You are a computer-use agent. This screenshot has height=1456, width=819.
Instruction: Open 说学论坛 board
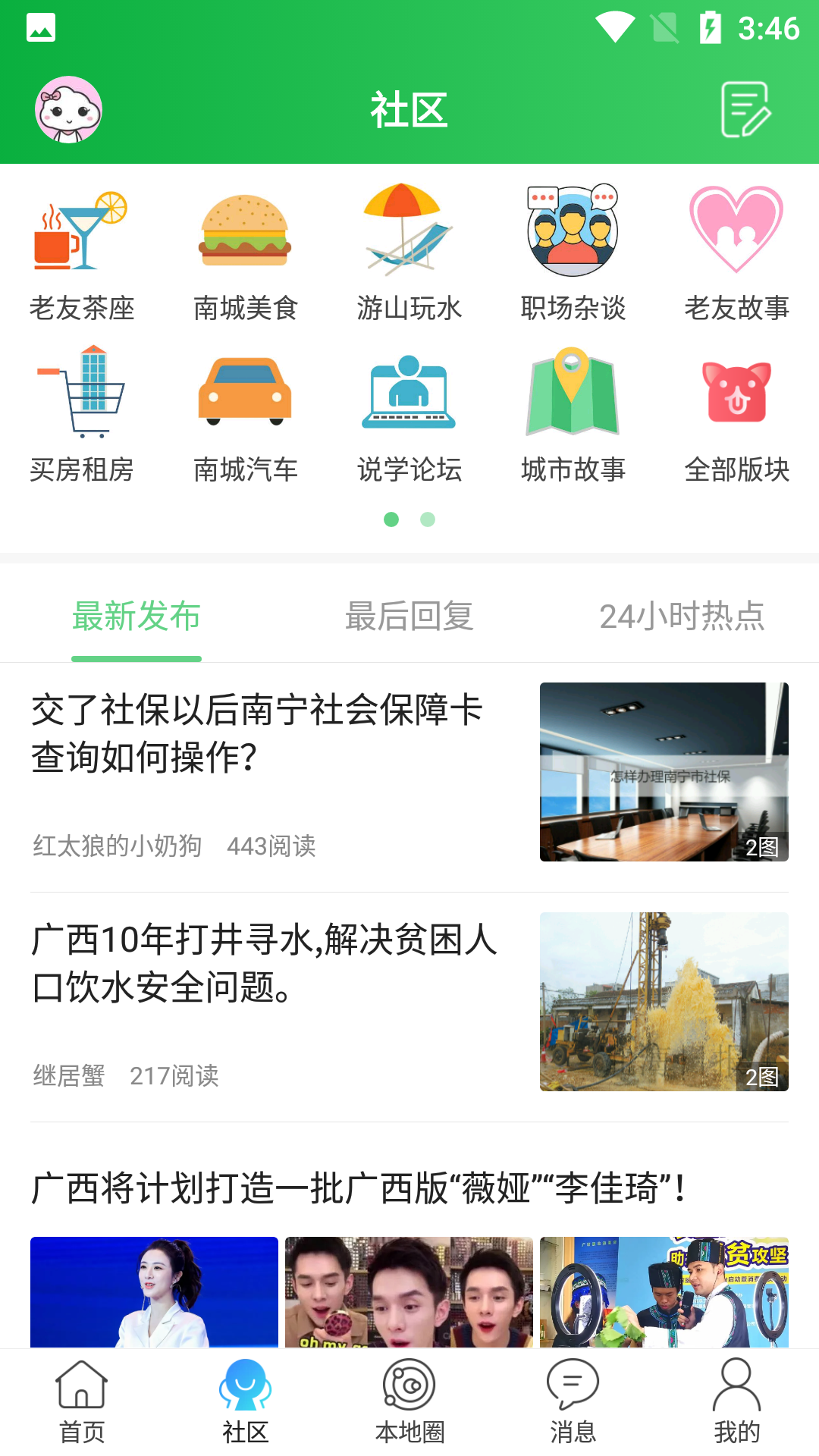point(409,417)
